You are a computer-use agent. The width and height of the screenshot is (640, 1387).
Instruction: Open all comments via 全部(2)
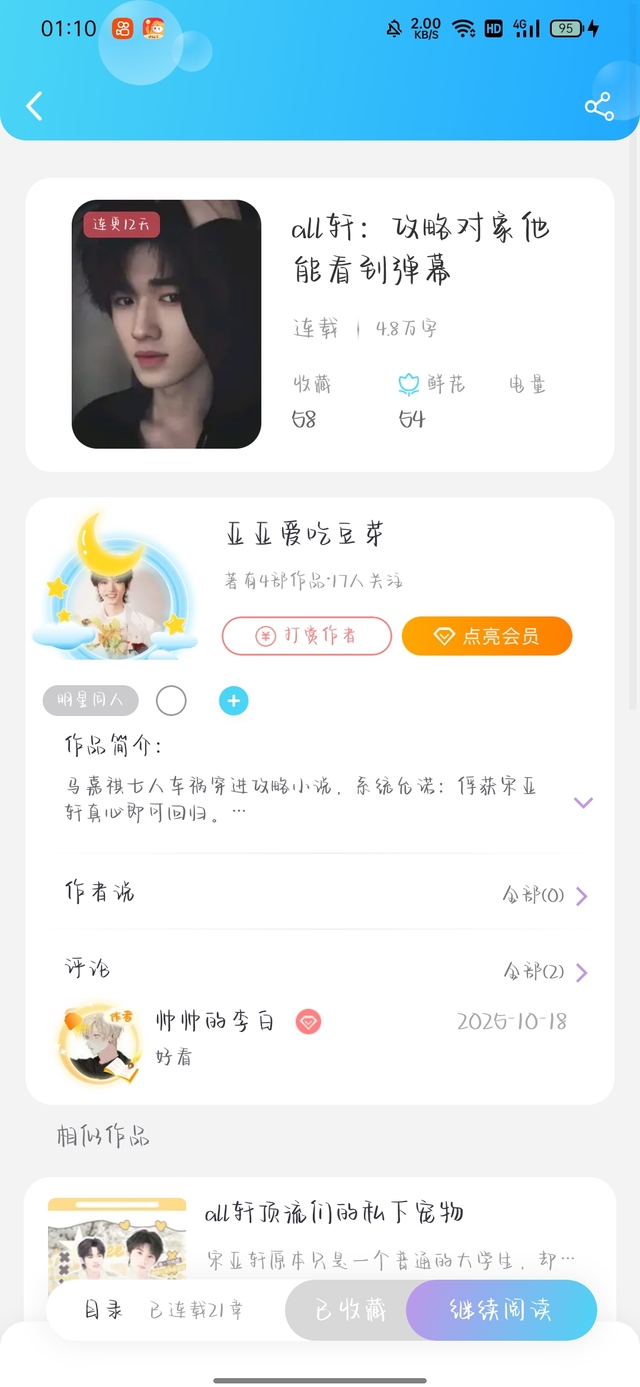click(545, 971)
